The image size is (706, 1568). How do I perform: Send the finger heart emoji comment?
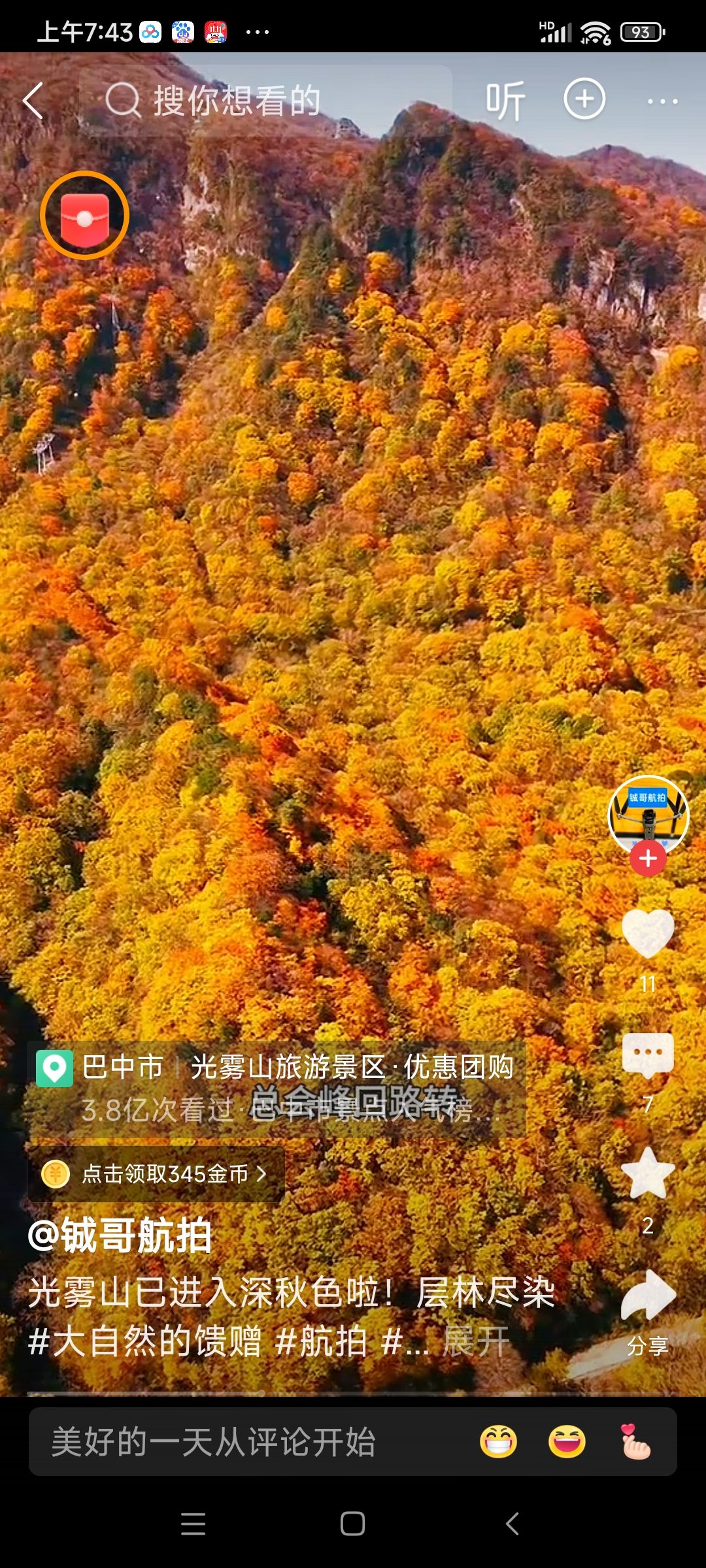pyautogui.click(x=635, y=1442)
